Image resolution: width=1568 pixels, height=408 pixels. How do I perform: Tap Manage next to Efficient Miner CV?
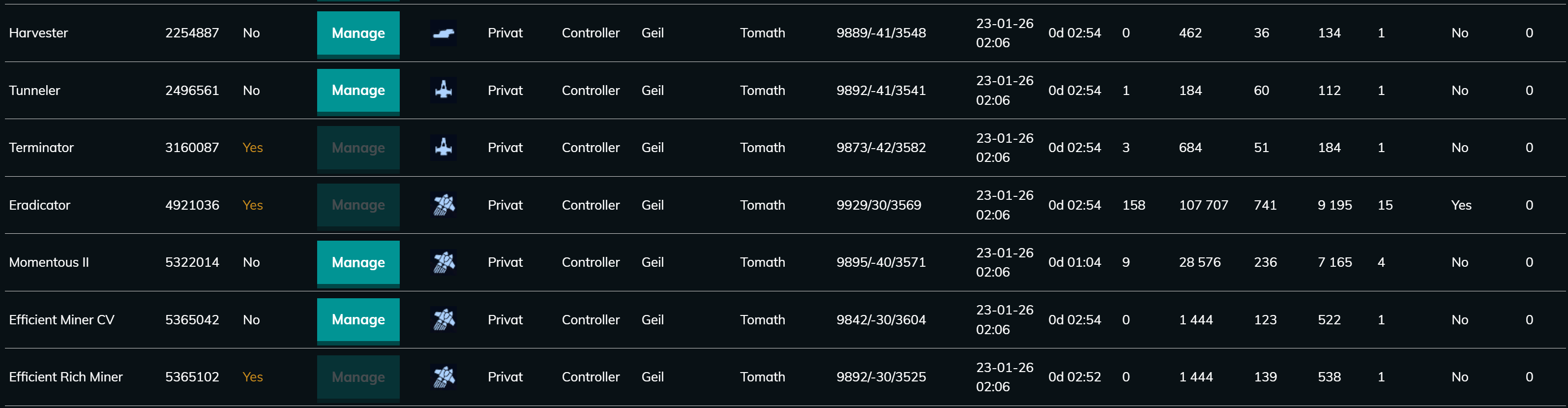[358, 320]
